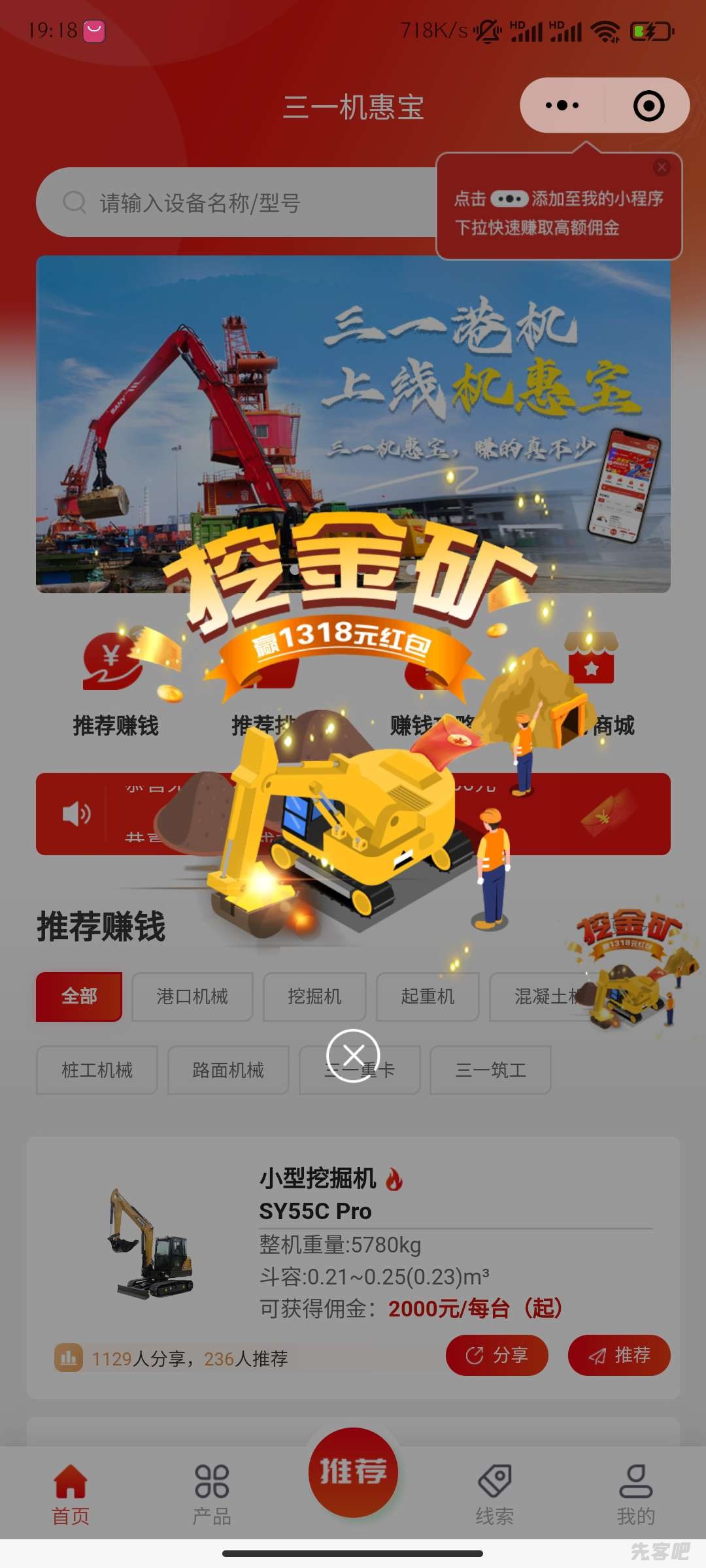
Task: Show 起重机 products
Action: tap(428, 996)
